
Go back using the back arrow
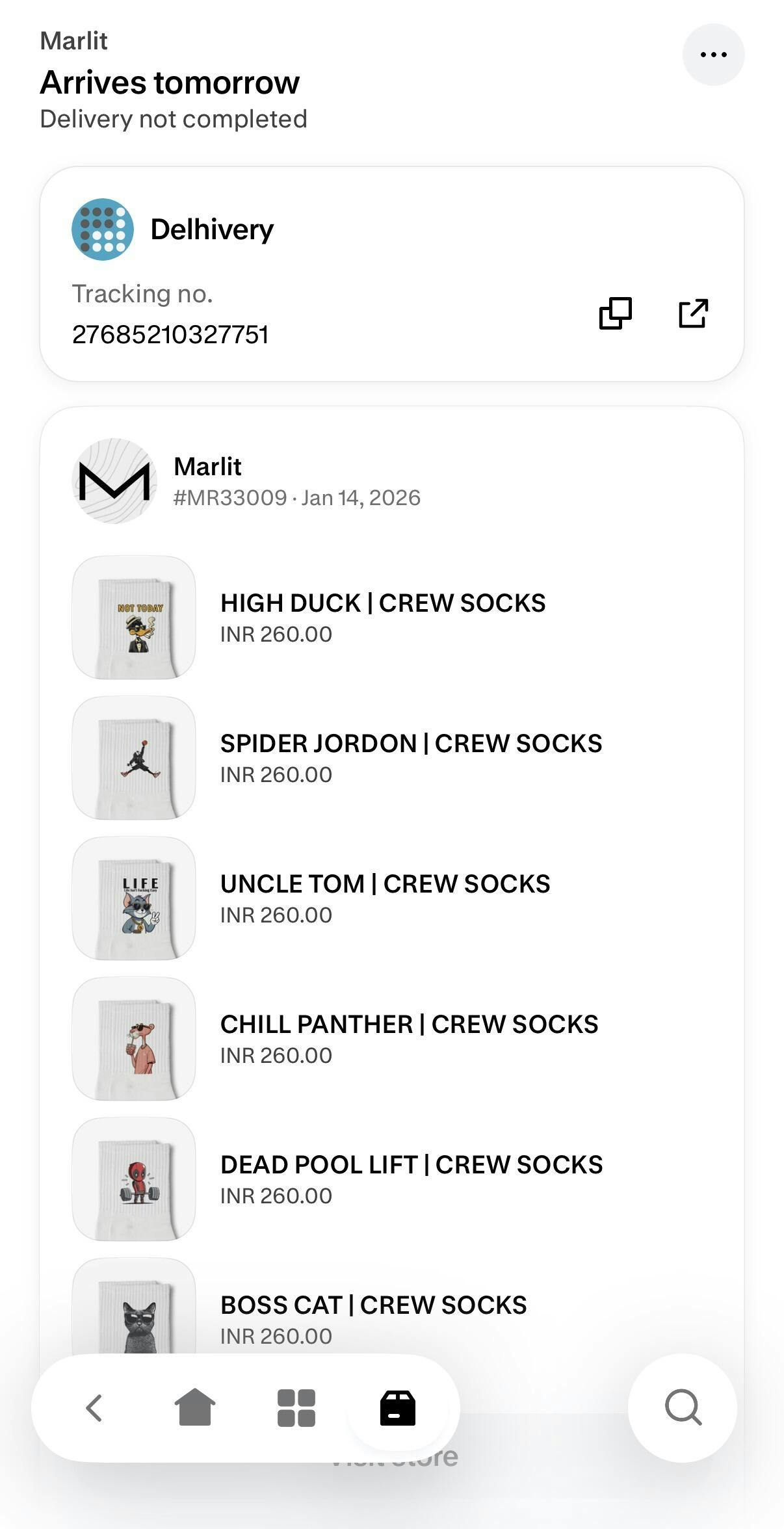94,1408
